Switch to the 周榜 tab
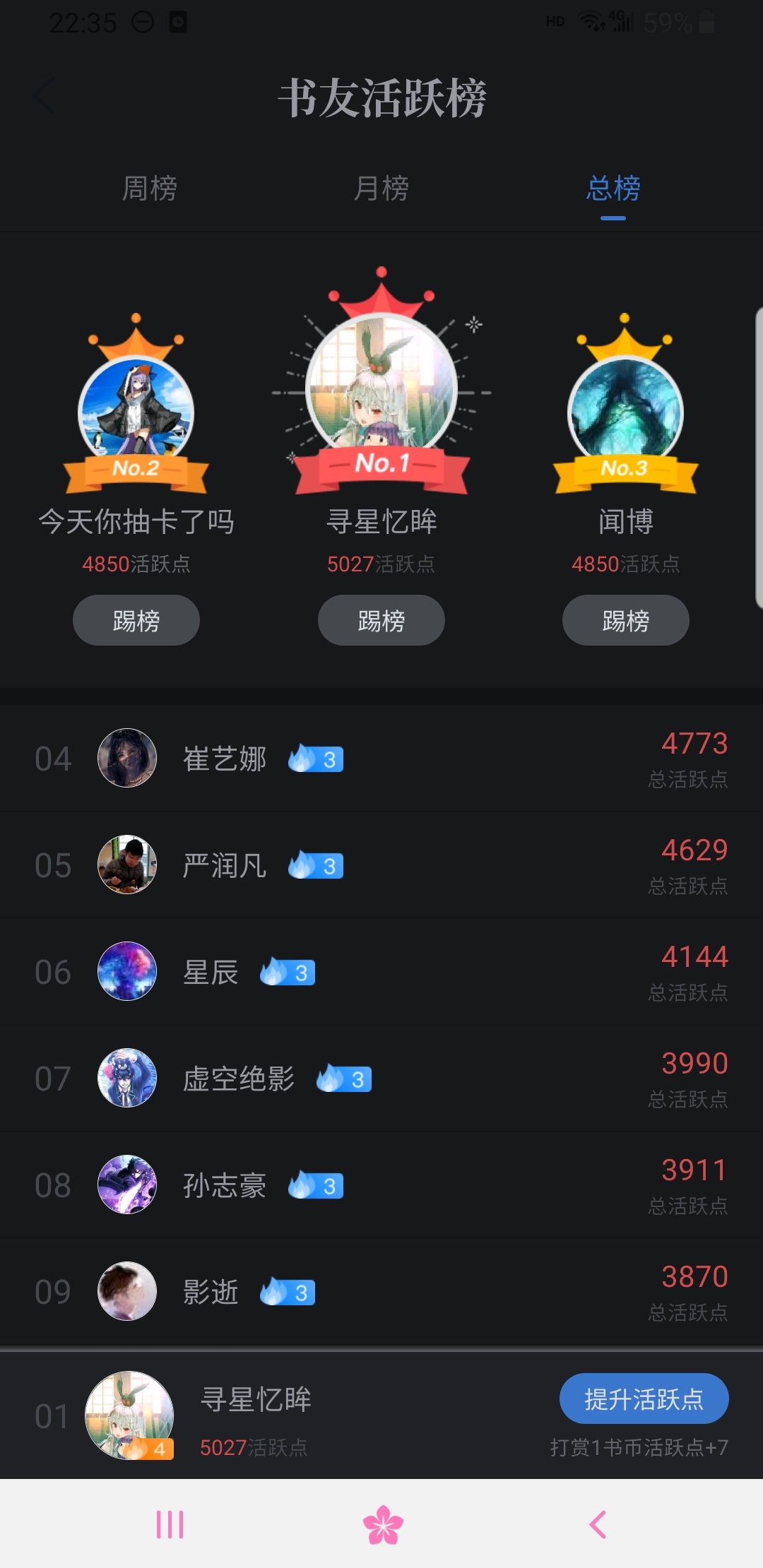The width and height of the screenshot is (763, 1568). [150, 189]
